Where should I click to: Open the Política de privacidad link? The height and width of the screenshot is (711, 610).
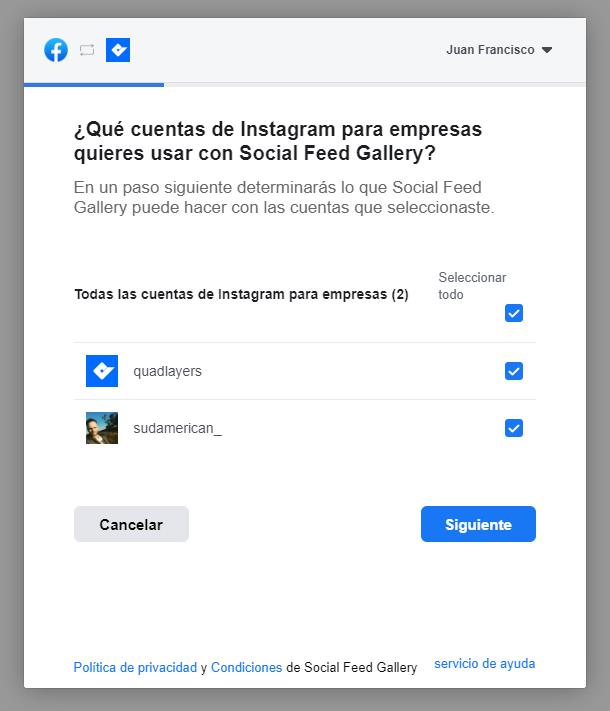[x=135, y=668]
